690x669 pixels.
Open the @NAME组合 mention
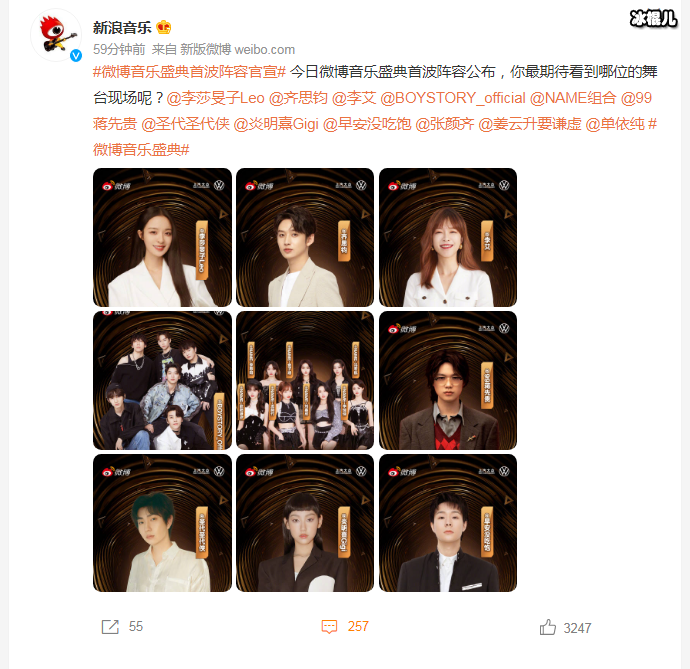[x=572, y=100]
